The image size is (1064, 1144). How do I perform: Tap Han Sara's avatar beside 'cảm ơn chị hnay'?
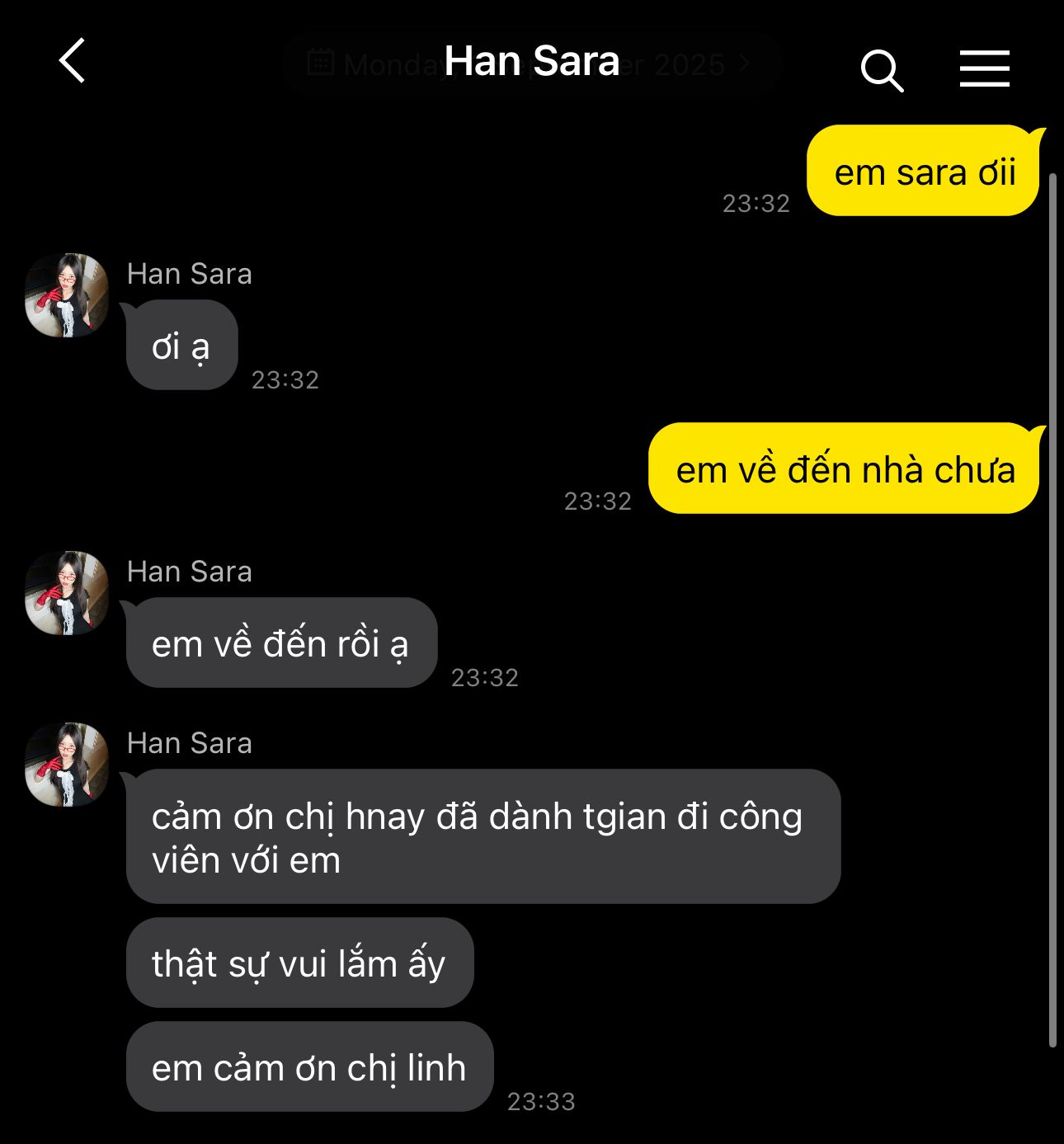coord(67,765)
